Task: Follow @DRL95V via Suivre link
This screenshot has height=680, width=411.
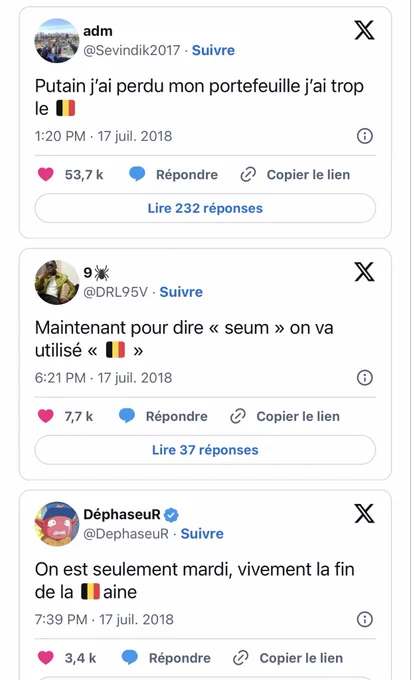Action: [181, 292]
